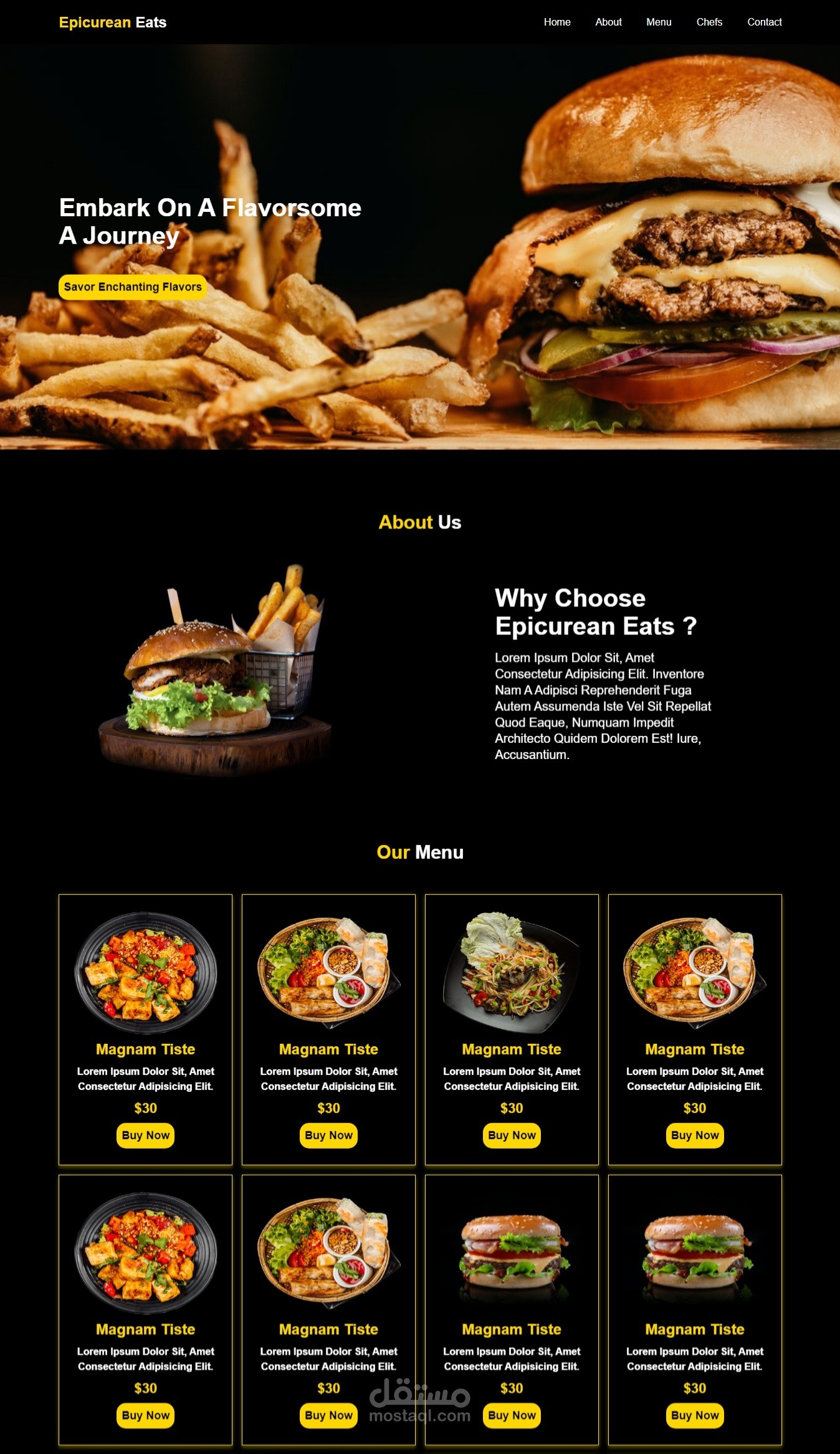840x1454 pixels.
Task: Tap Buy Now on the noodle salad card
Action: point(512,1135)
